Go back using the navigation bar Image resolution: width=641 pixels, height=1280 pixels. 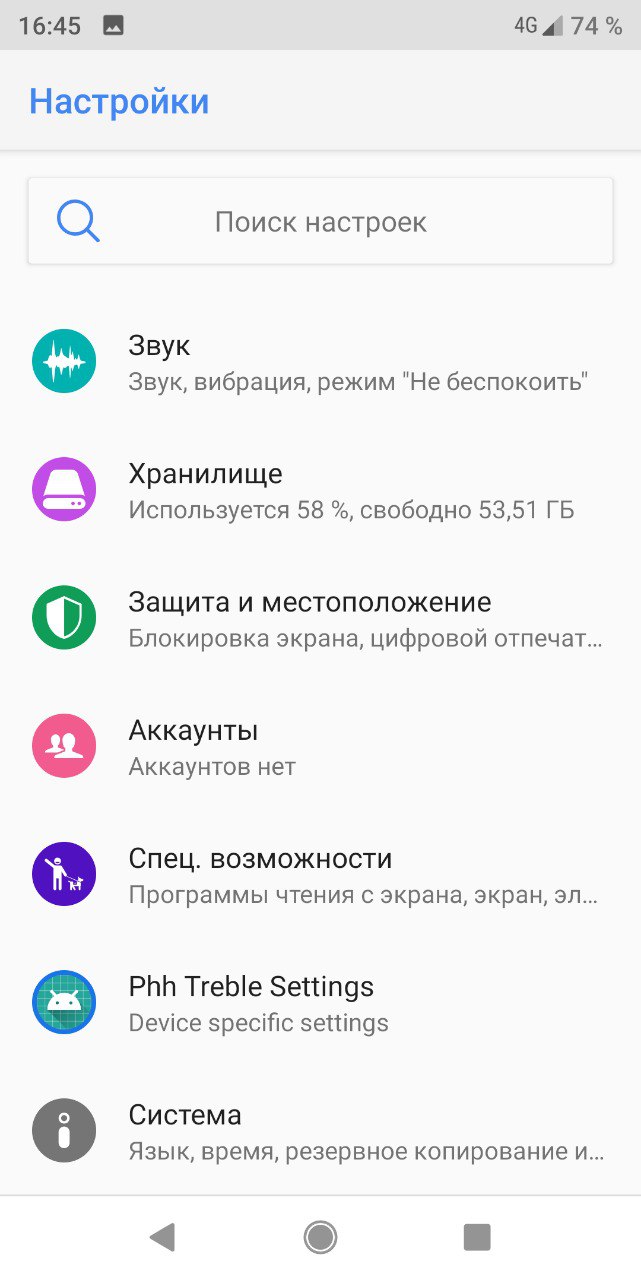point(162,1238)
